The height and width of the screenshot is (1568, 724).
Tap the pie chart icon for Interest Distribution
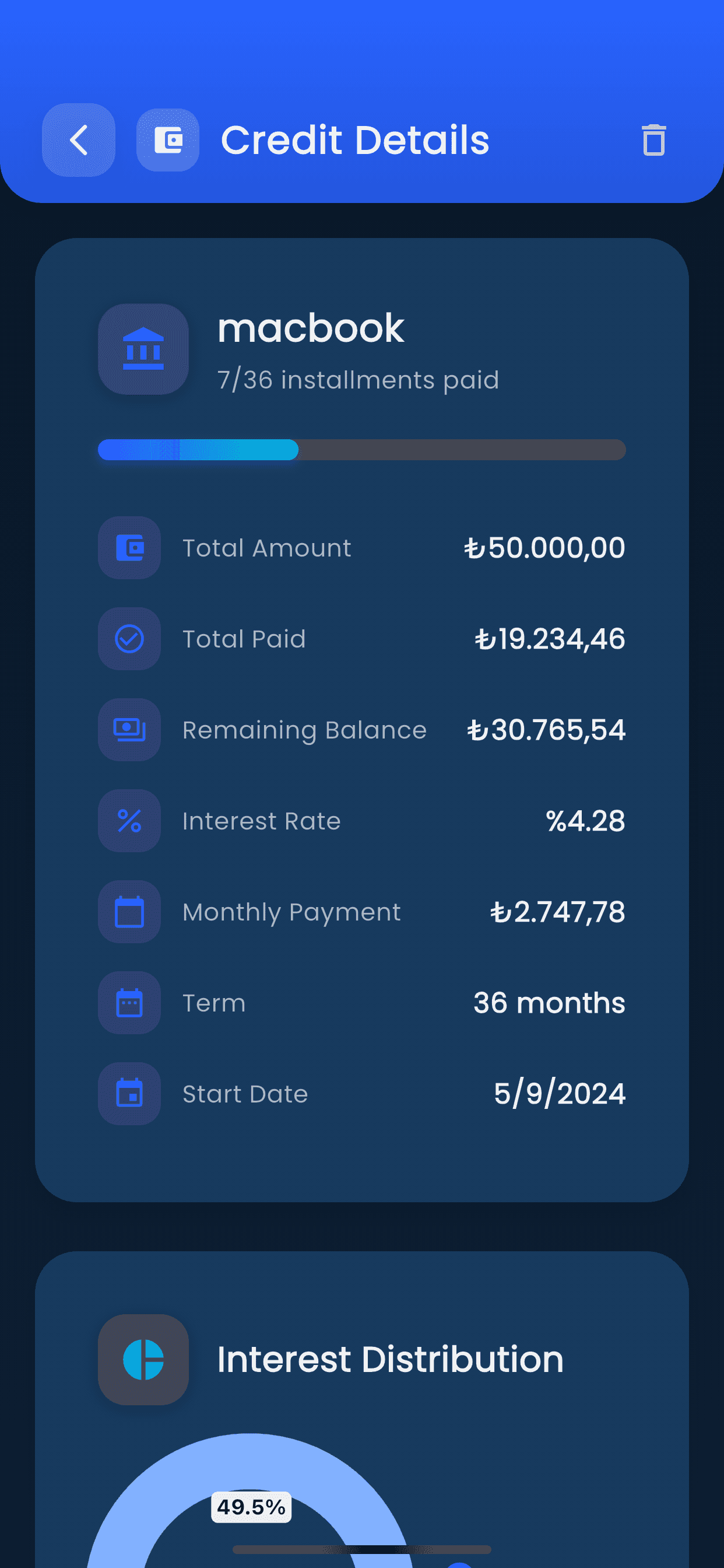pyautogui.click(x=143, y=1361)
